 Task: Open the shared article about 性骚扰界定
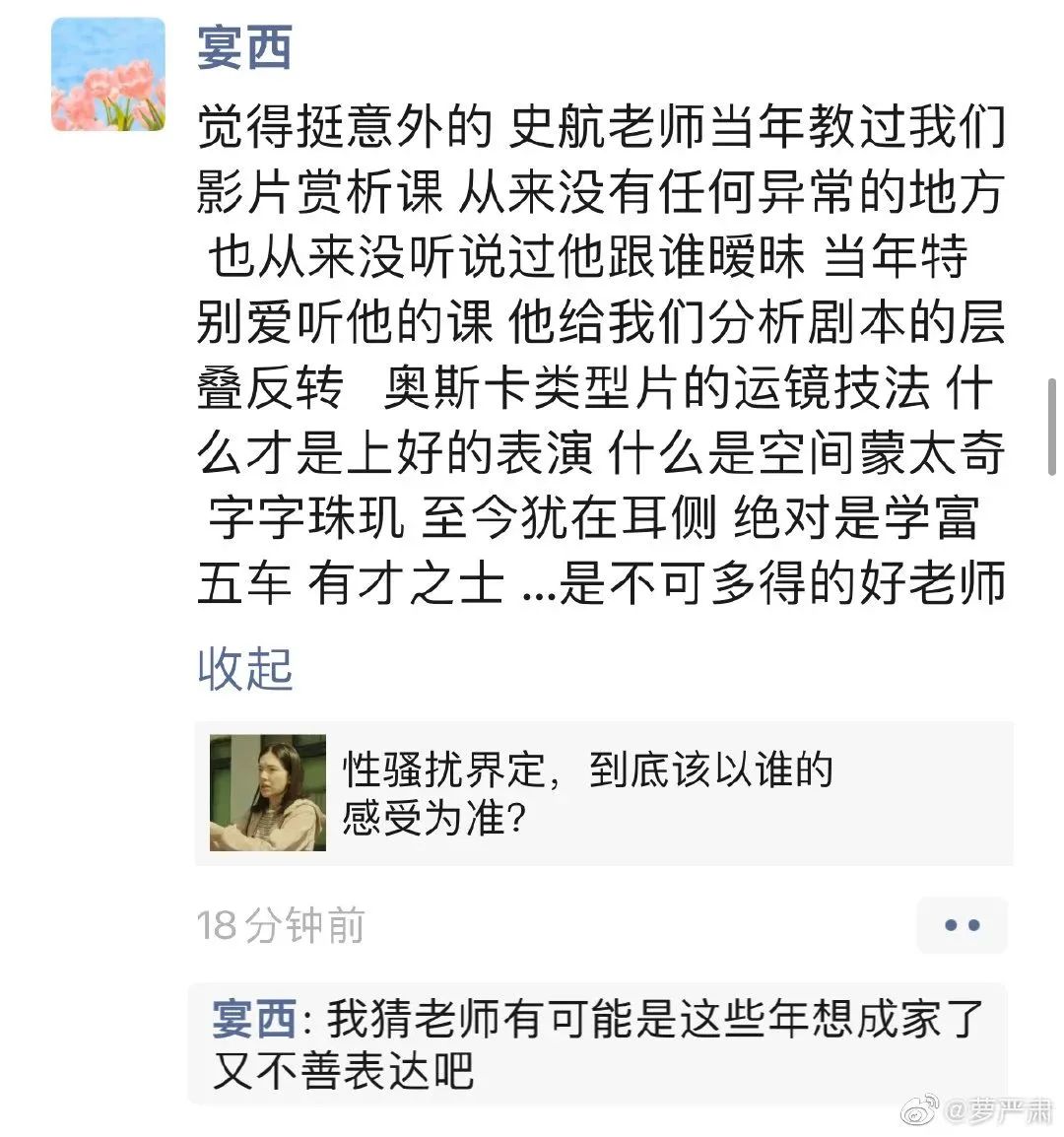[x=603, y=793]
